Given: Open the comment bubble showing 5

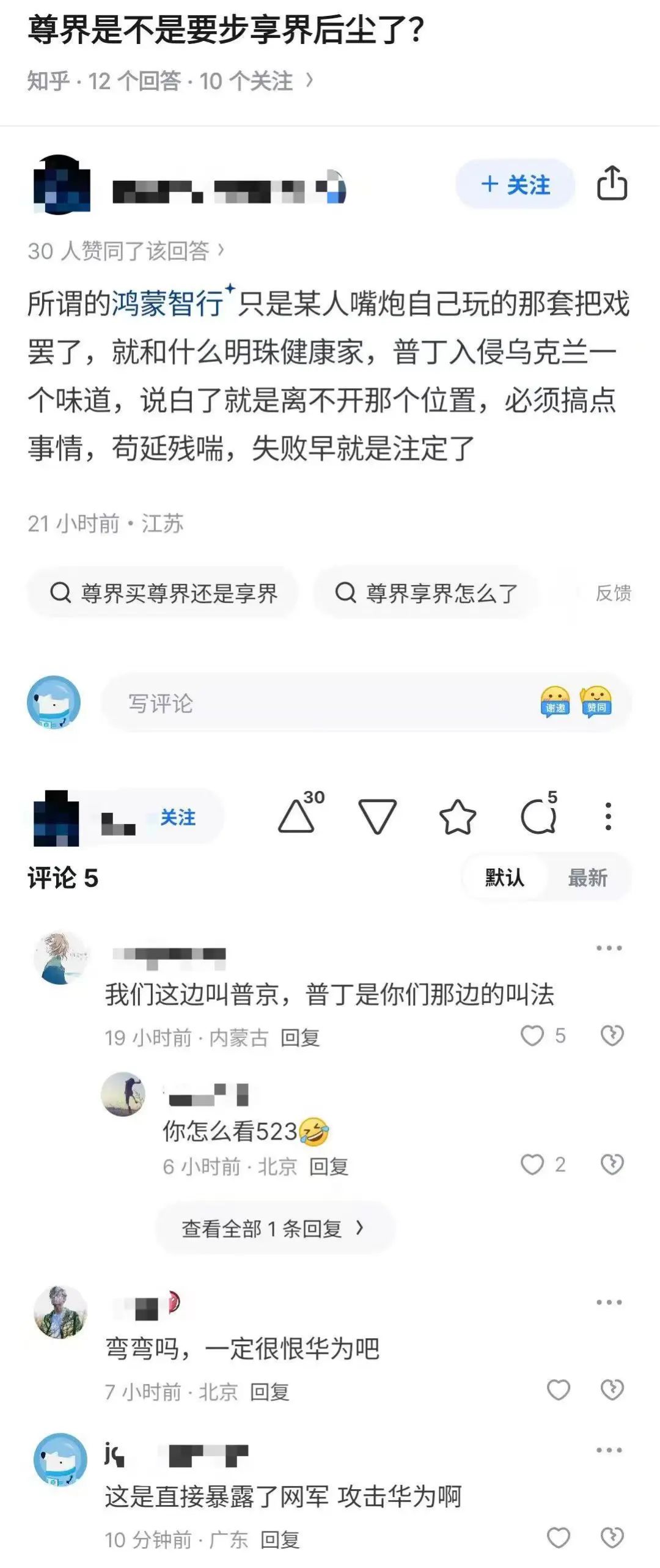Looking at the screenshot, I should click(538, 817).
